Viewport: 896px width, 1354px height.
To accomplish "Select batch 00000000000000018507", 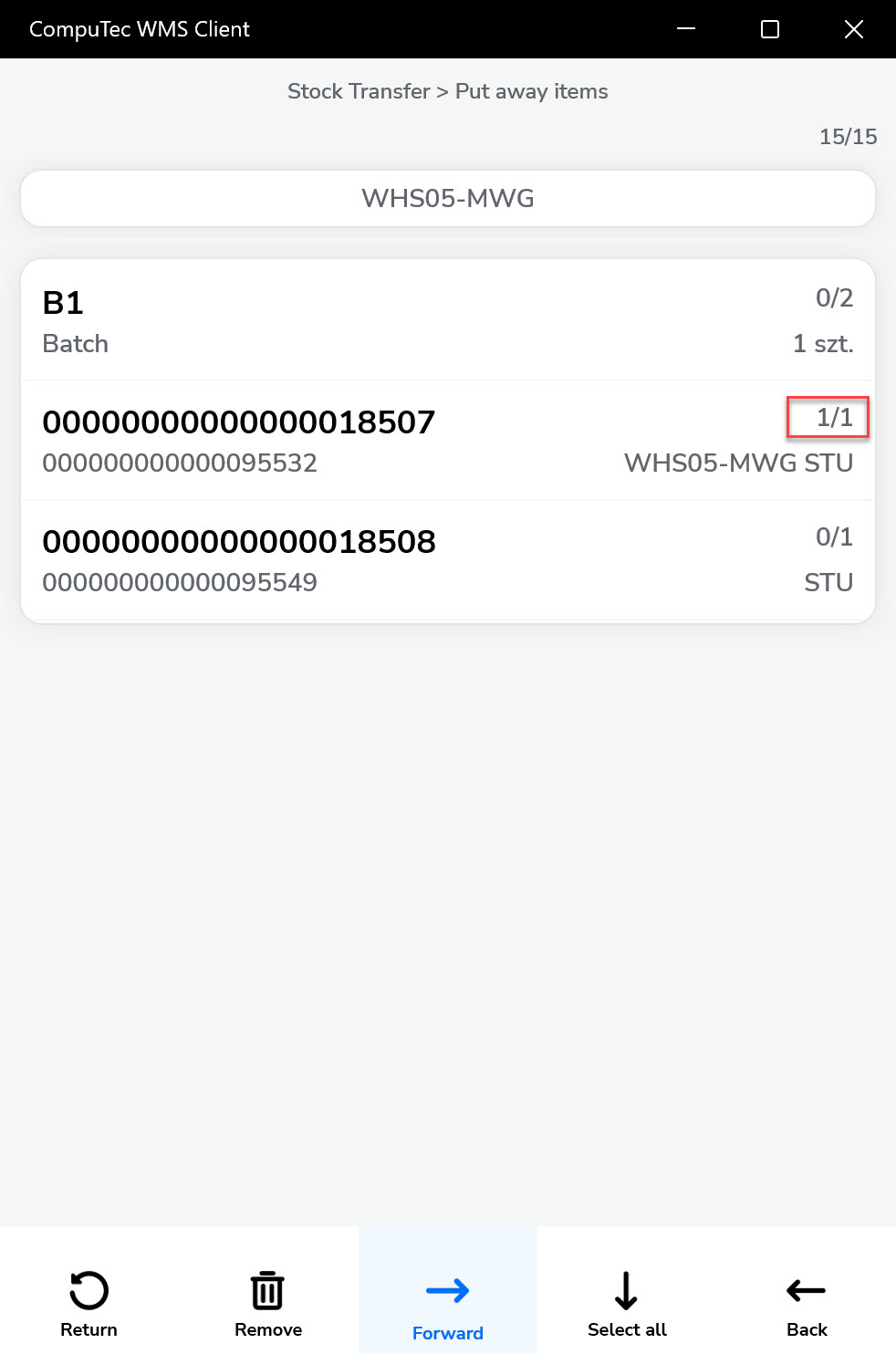I will [447, 441].
